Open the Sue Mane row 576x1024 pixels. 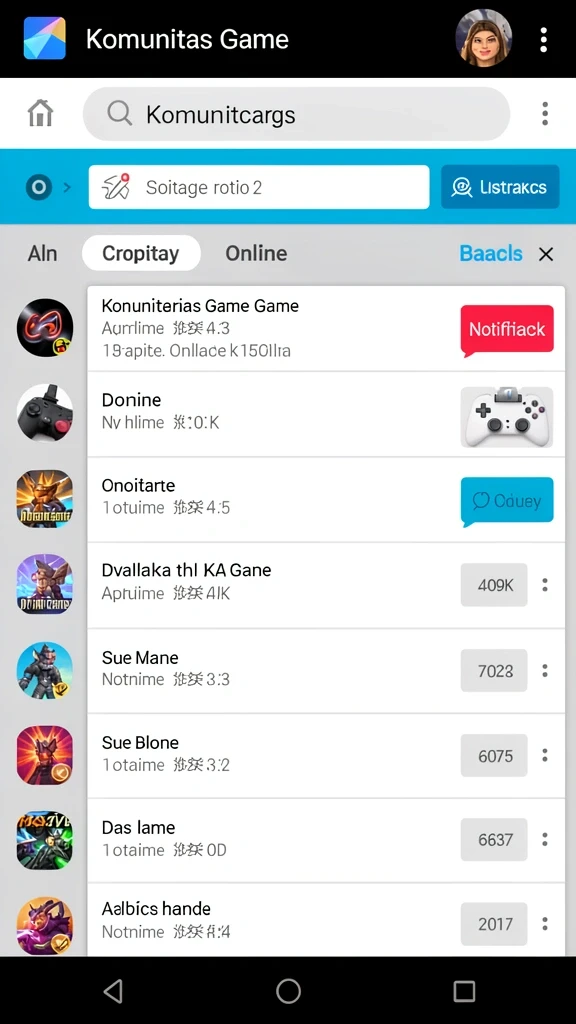coord(326,671)
